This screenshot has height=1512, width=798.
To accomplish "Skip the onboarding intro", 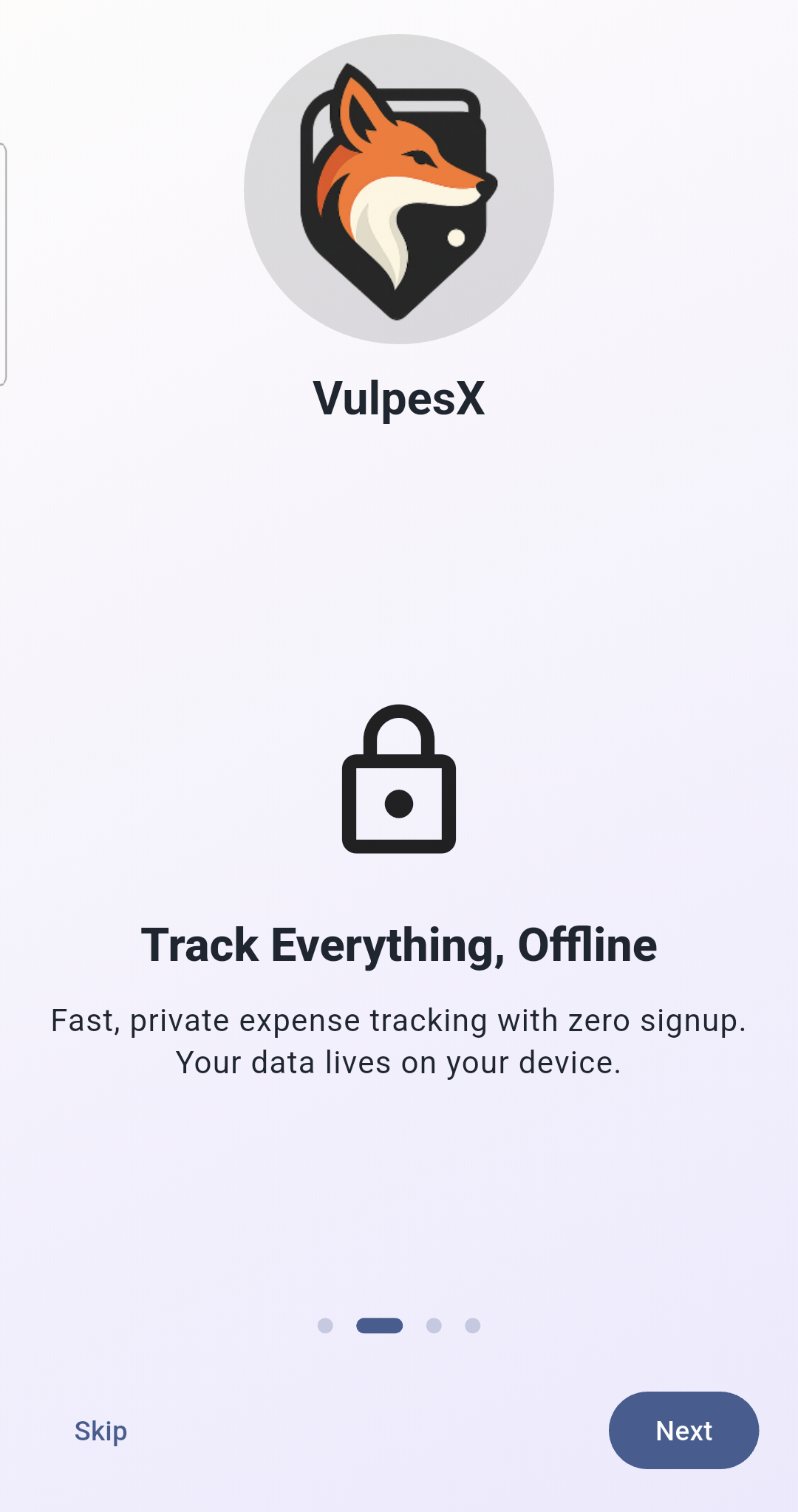I will coord(100,1431).
